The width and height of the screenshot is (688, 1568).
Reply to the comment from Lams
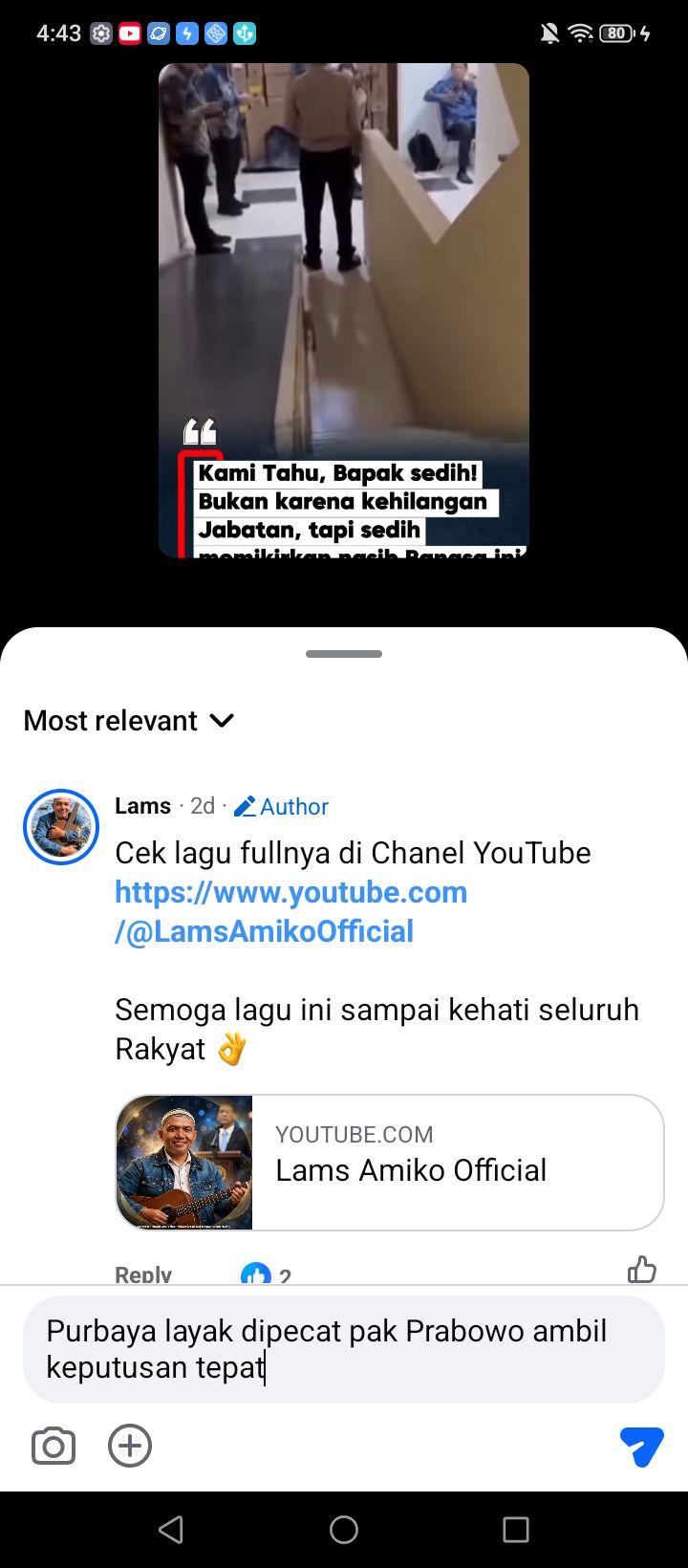(x=143, y=1274)
